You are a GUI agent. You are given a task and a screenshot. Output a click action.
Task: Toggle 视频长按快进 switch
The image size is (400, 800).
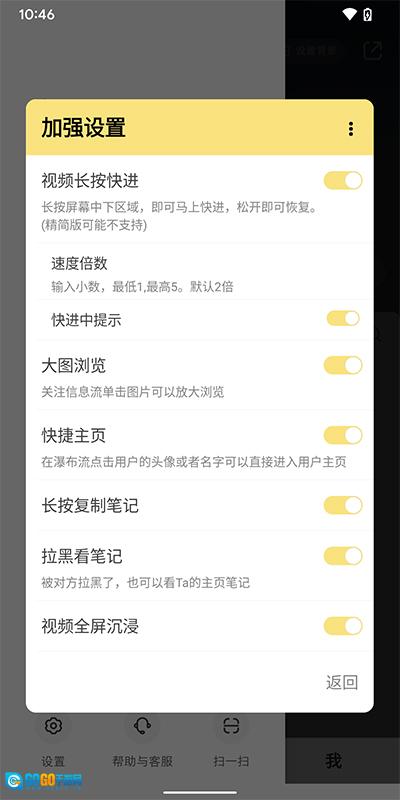coord(343,181)
